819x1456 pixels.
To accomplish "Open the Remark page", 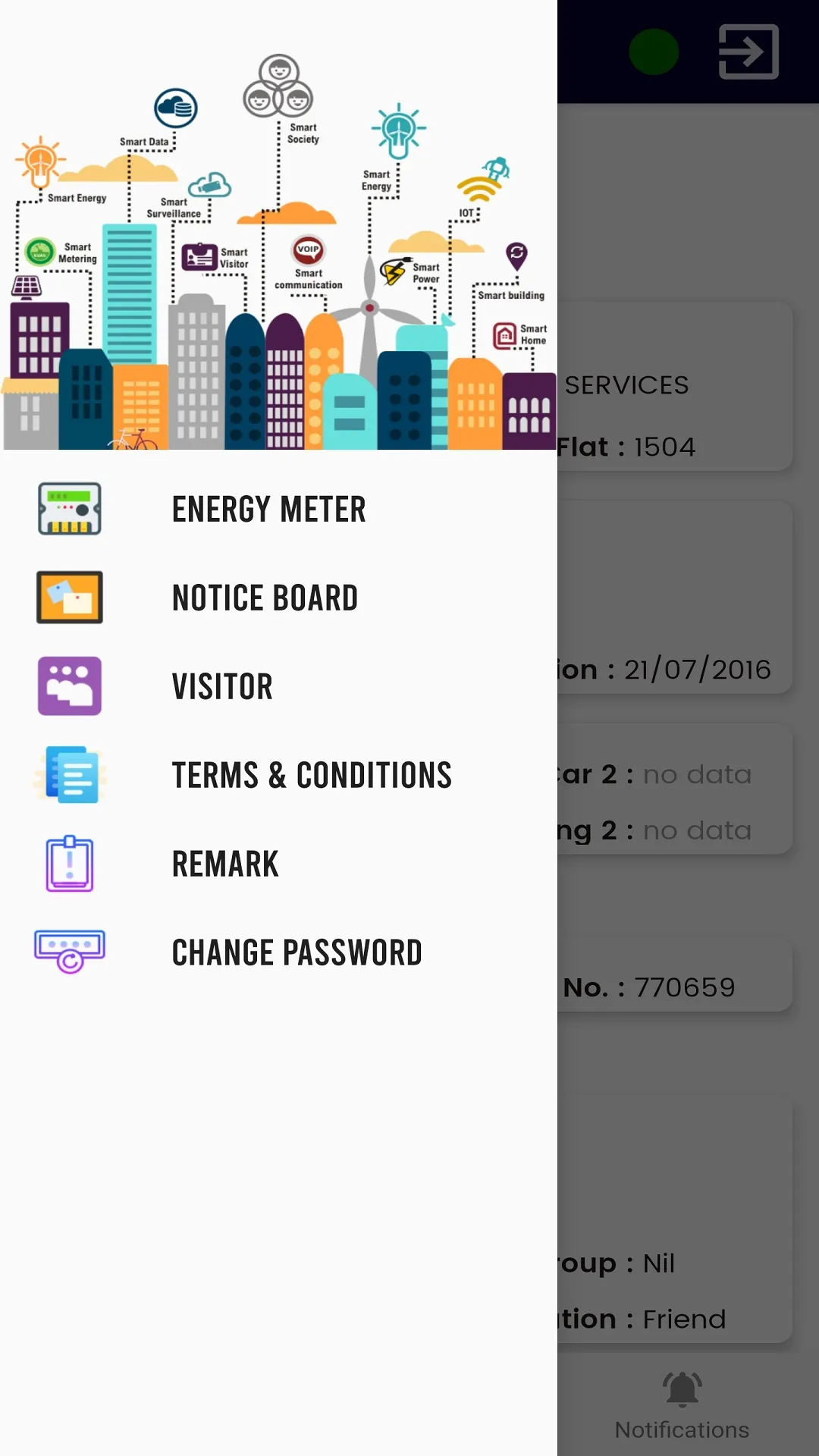I will (224, 864).
